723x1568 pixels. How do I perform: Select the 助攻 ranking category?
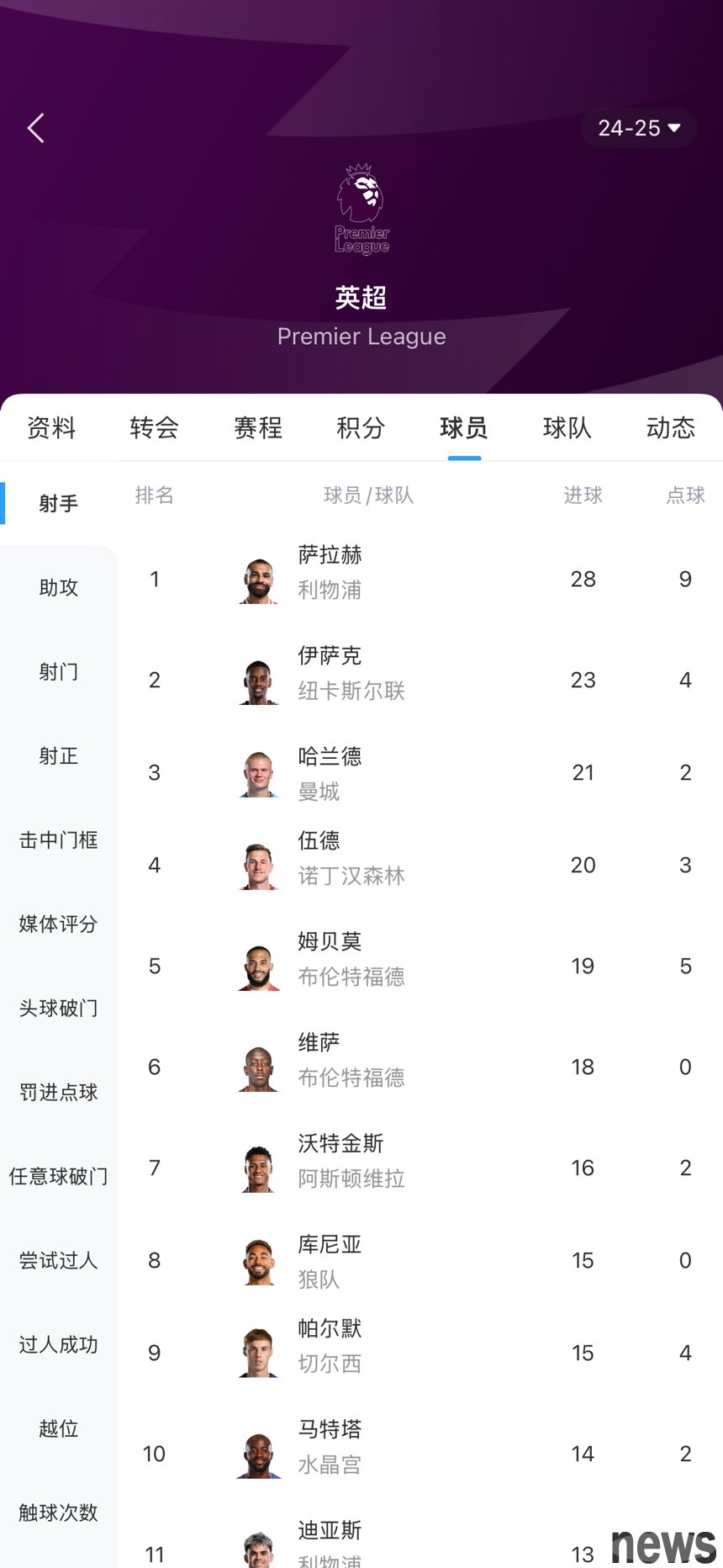59,588
